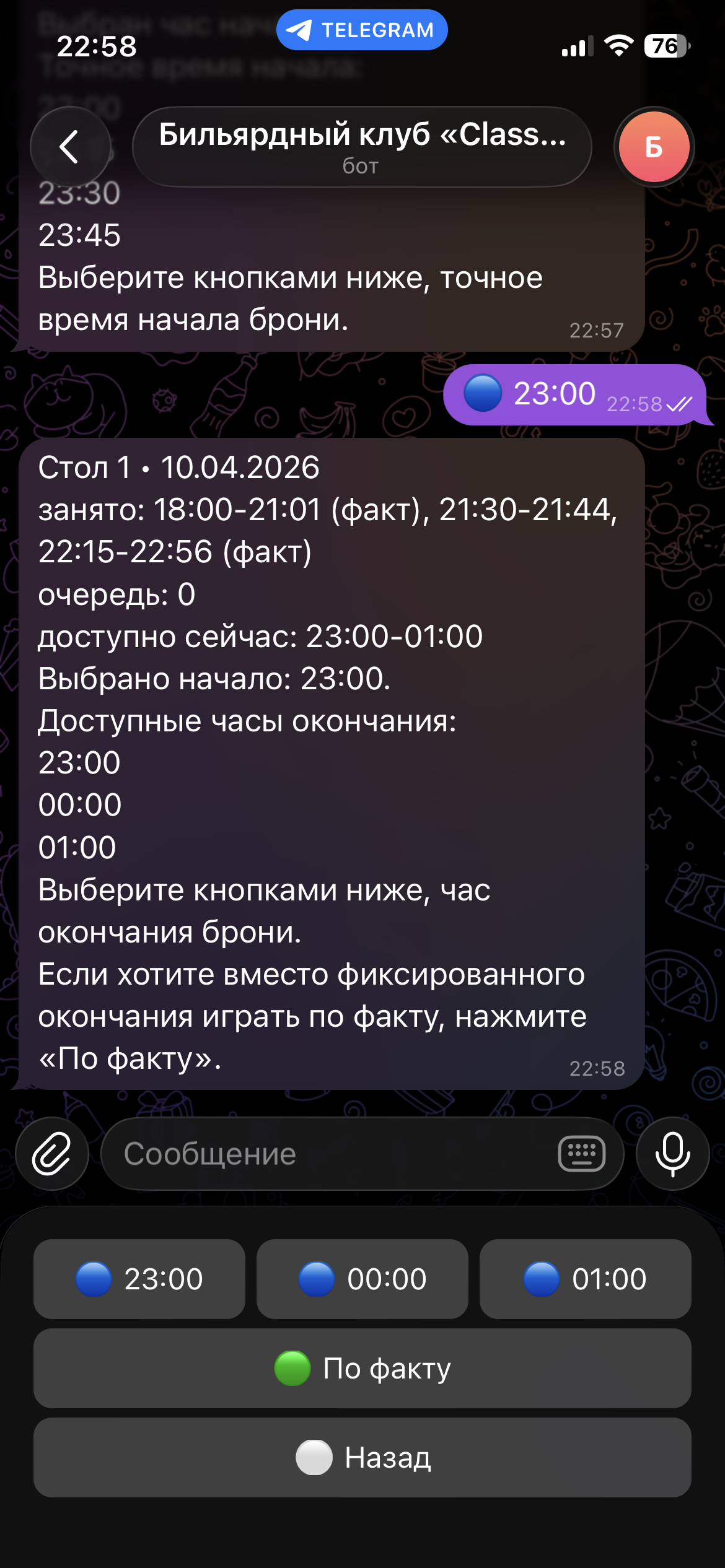Select 00:00 as the end hour
725x1568 pixels.
pos(362,1279)
